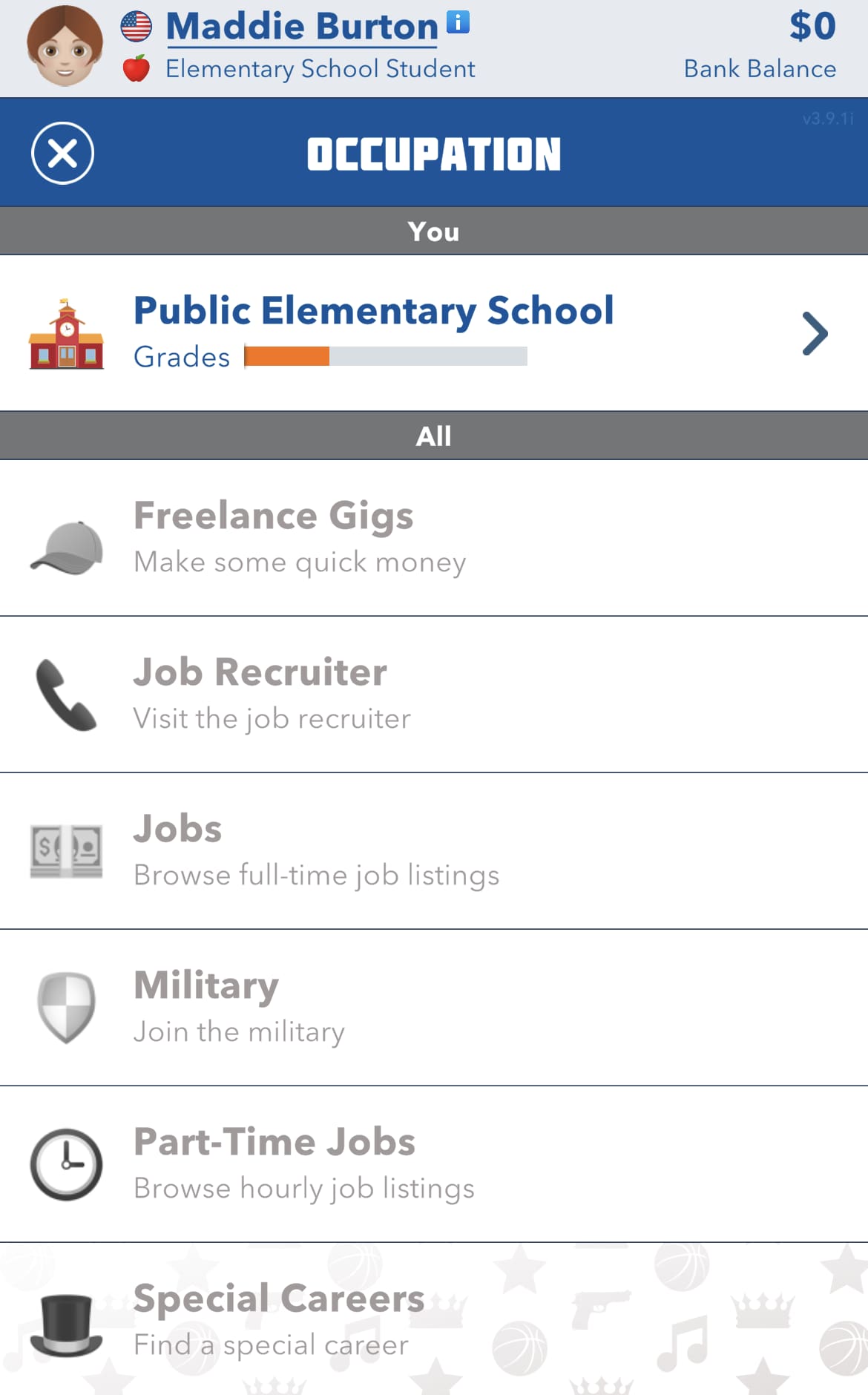Click the Grades progress bar
868x1395 pixels.
(385, 357)
